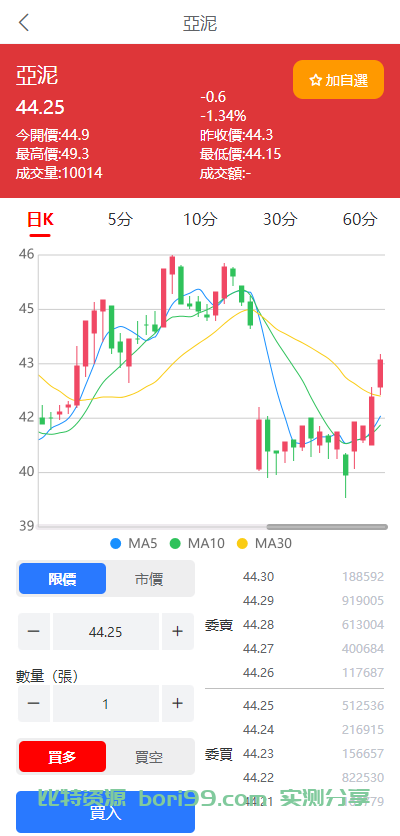Decrease 數量 quantity with minus

(34, 704)
